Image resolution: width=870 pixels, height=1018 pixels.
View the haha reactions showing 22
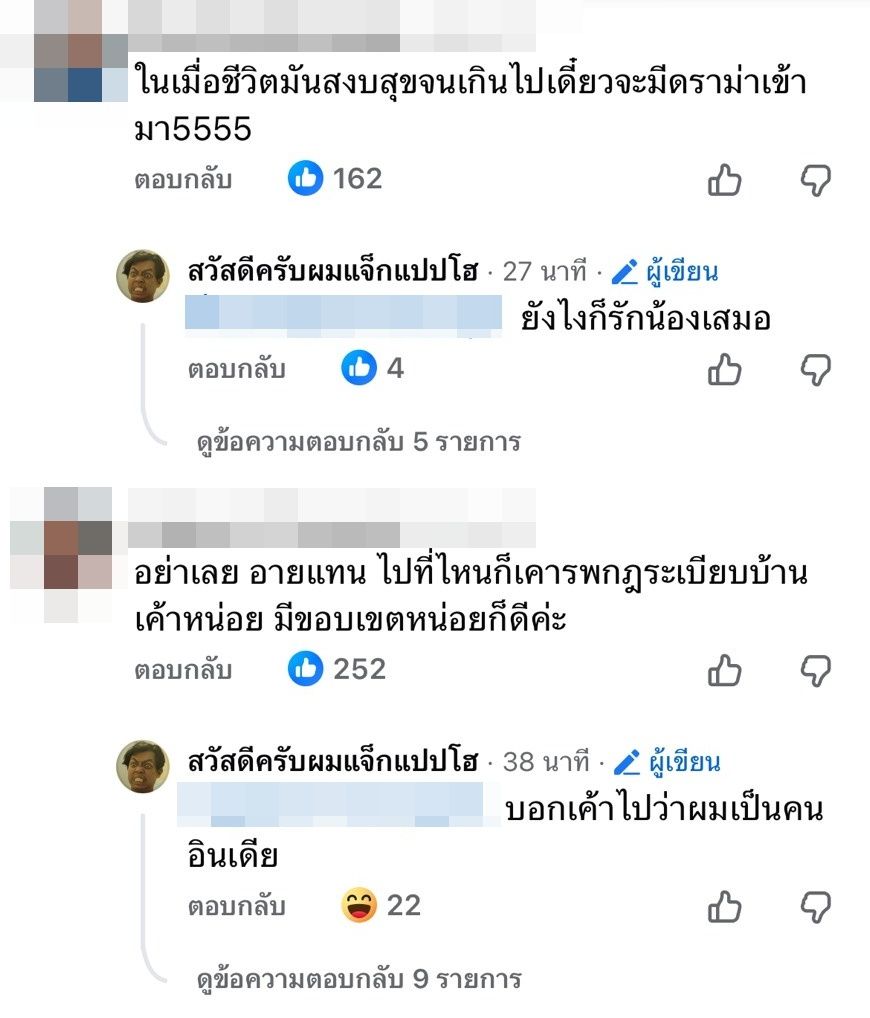click(380, 906)
